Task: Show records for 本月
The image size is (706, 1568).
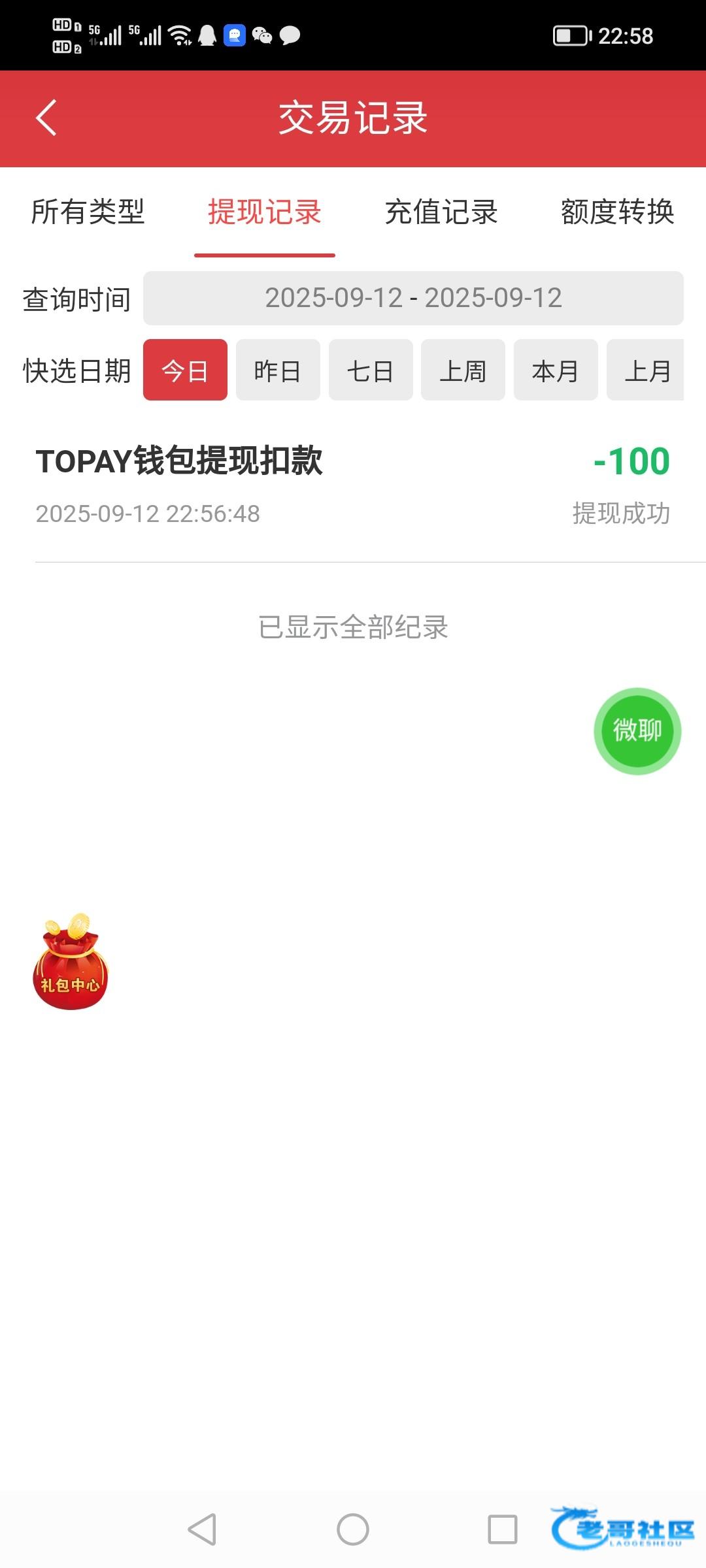Action: [x=556, y=370]
